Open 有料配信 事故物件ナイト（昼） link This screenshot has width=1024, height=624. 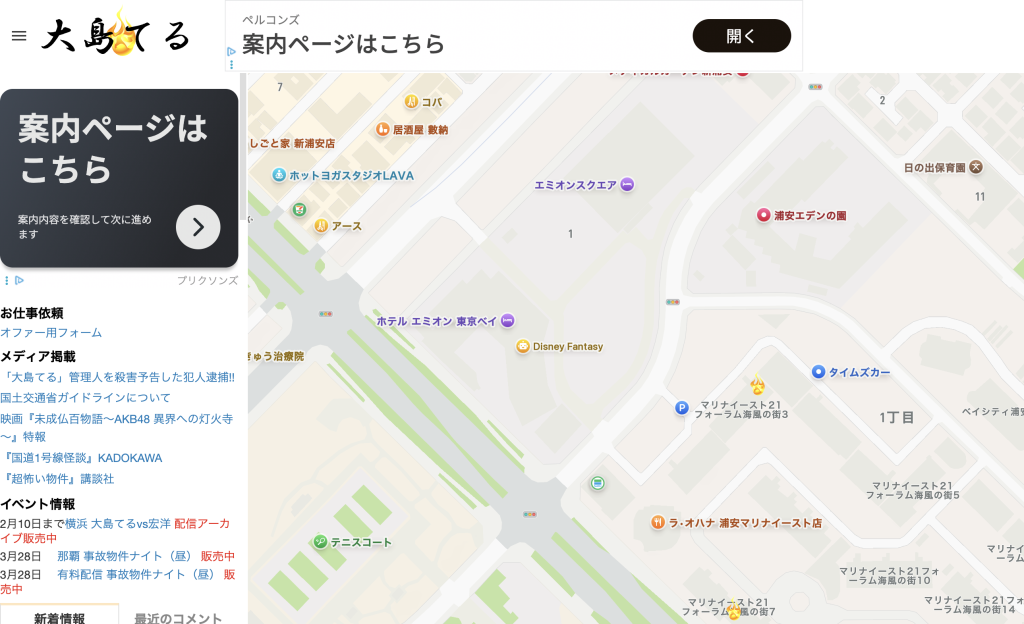[x=136, y=574]
